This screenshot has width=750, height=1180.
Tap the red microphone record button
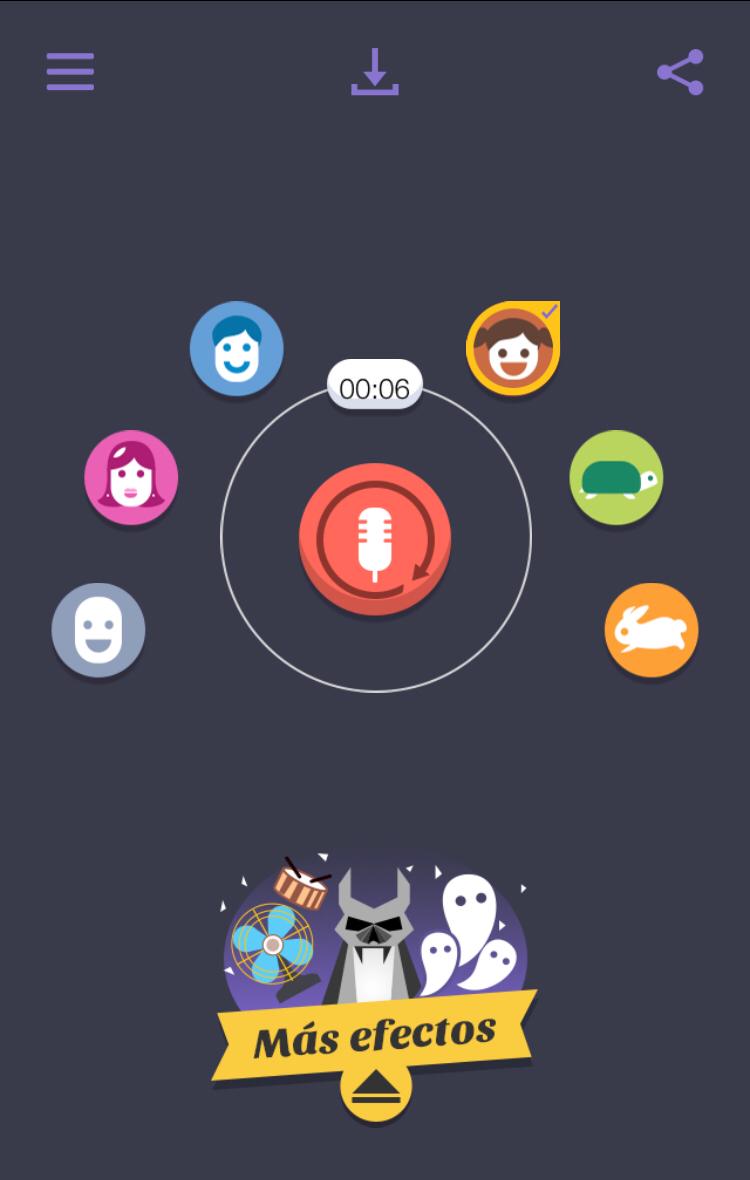point(375,538)
